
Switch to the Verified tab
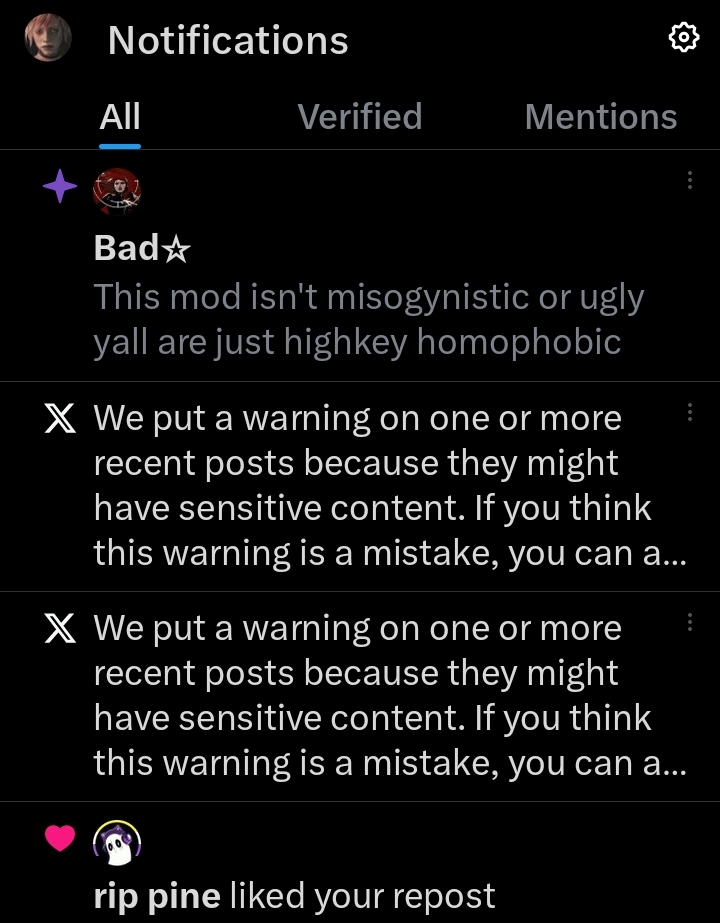pos(360,117)
